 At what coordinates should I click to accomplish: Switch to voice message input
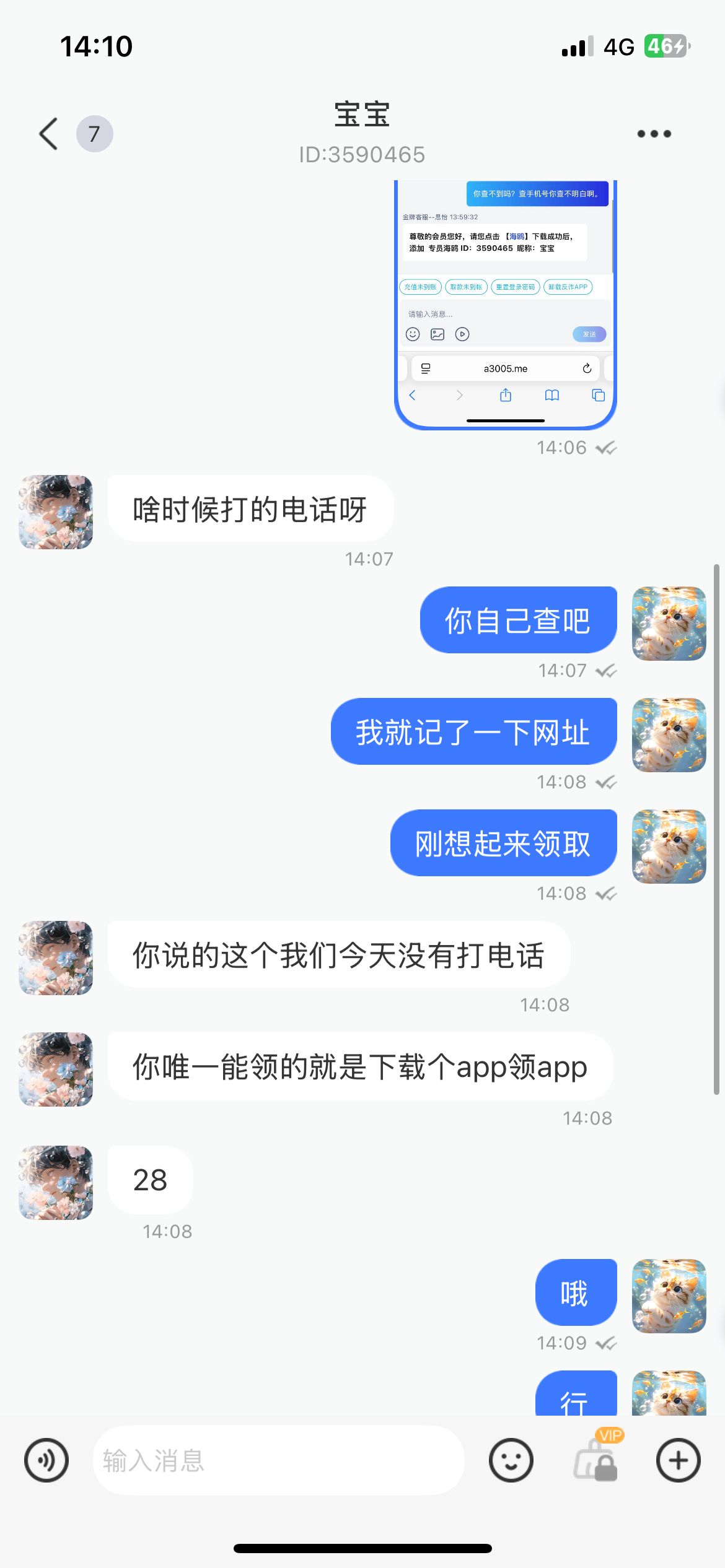(46, 1460)
